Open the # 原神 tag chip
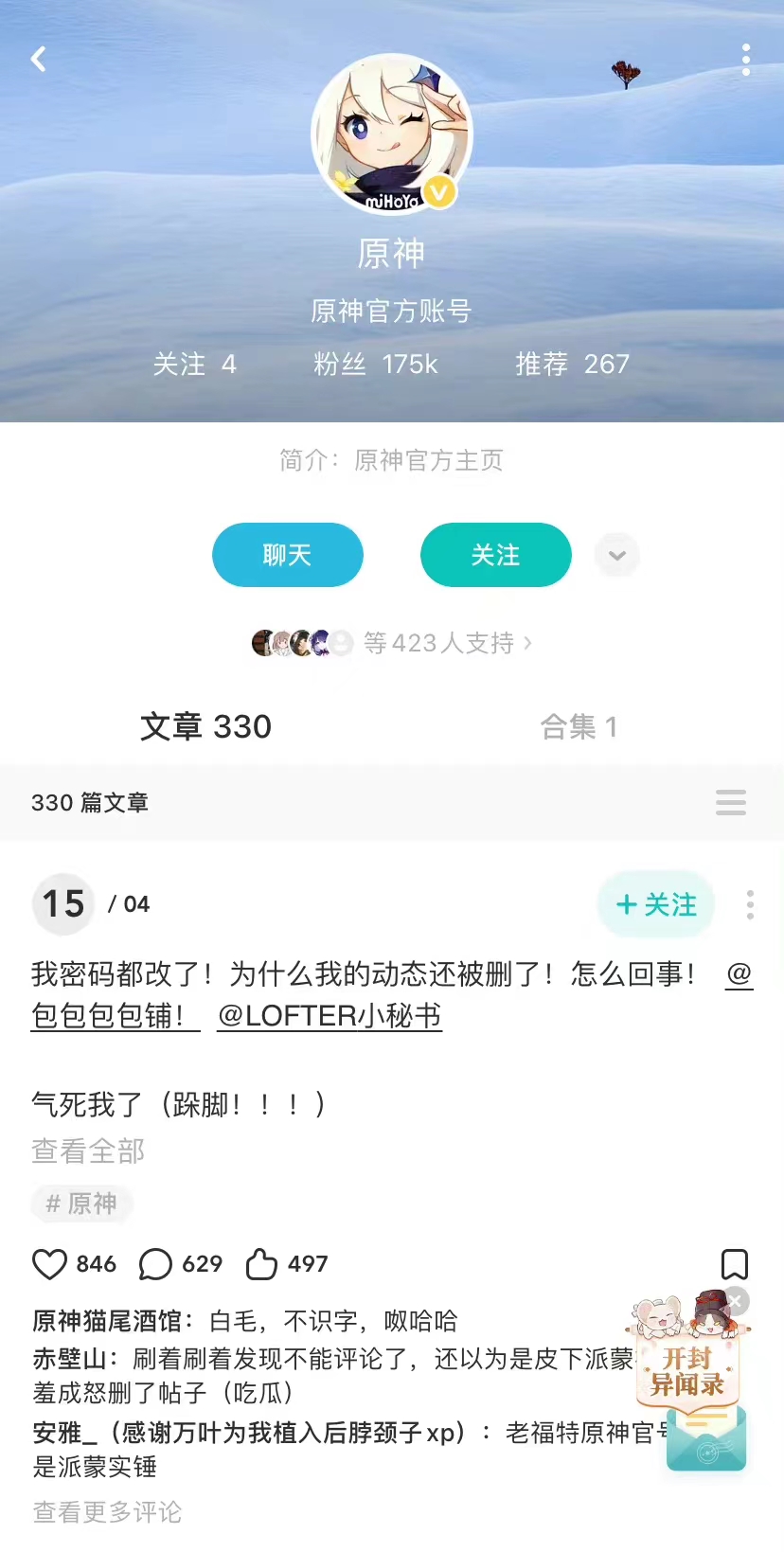The image size is (784, 1552). tap(81, 1204)
